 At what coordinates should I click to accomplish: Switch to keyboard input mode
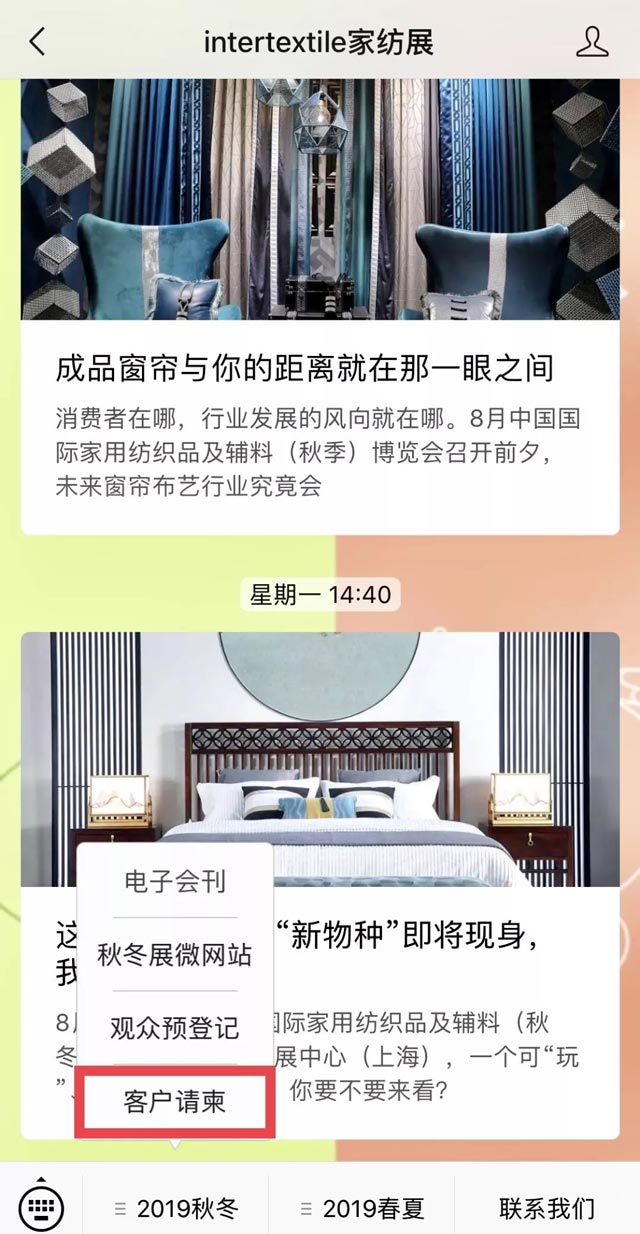click(41, 1207)
